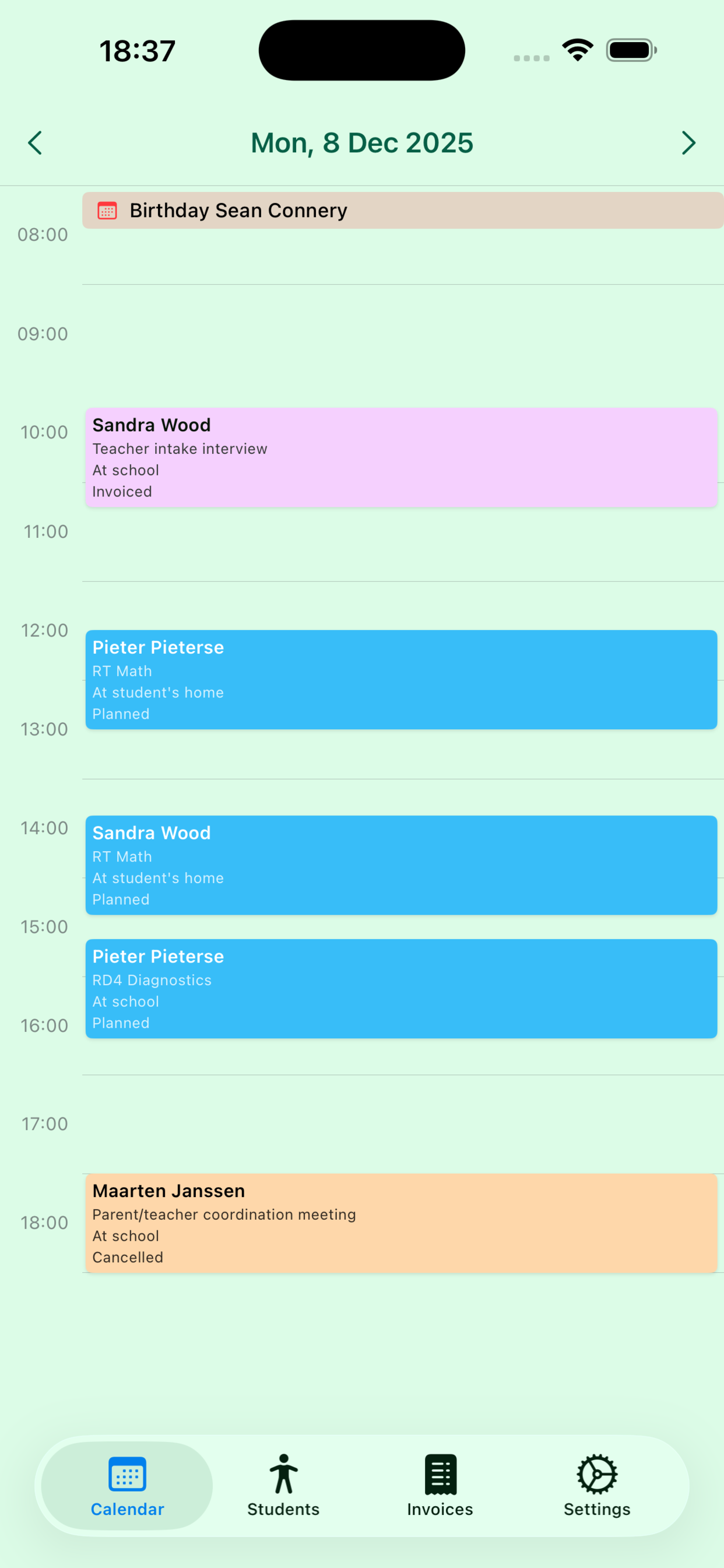Viewport: 724px width, 1568px height.
Task: Go to previous day with left chevron
Action: [34, 142]
